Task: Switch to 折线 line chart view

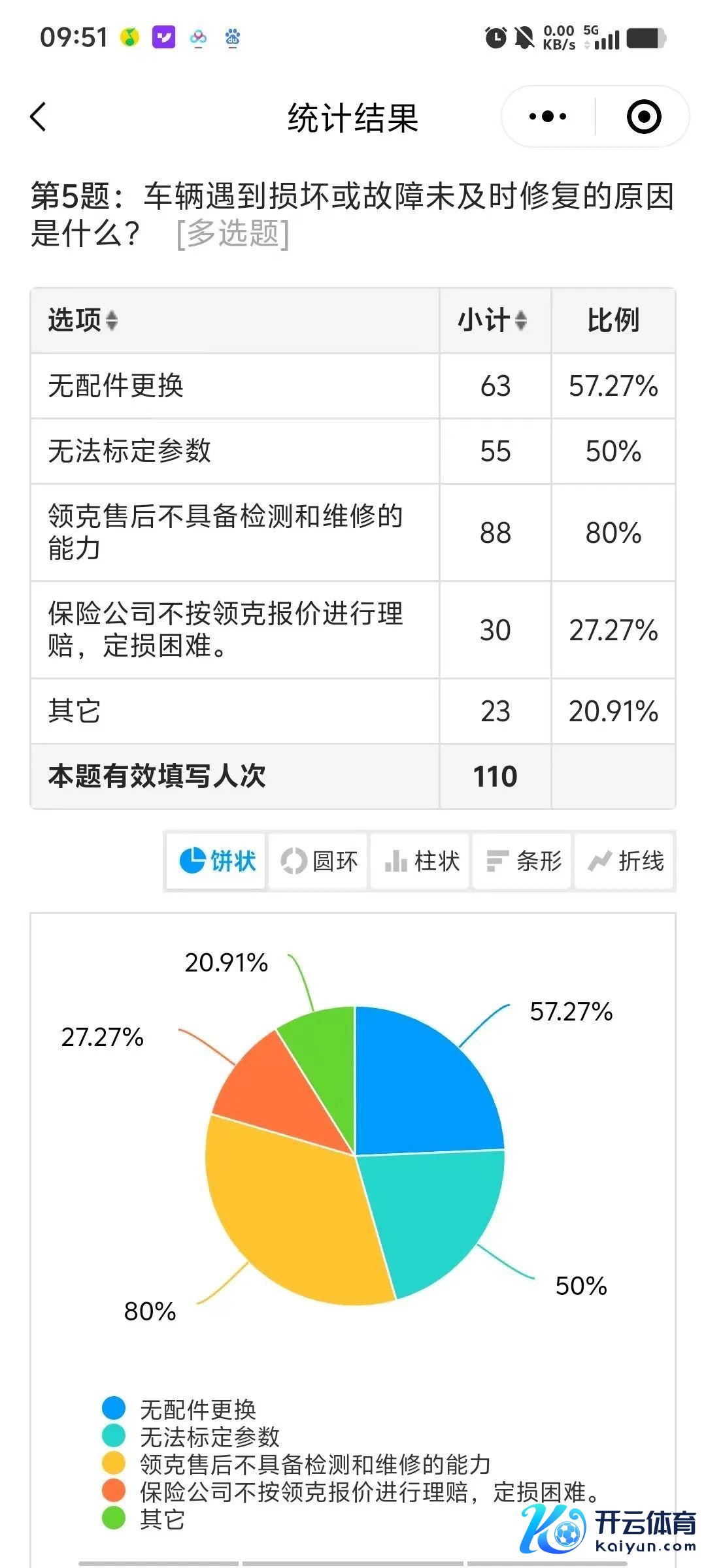Action: 625,861
